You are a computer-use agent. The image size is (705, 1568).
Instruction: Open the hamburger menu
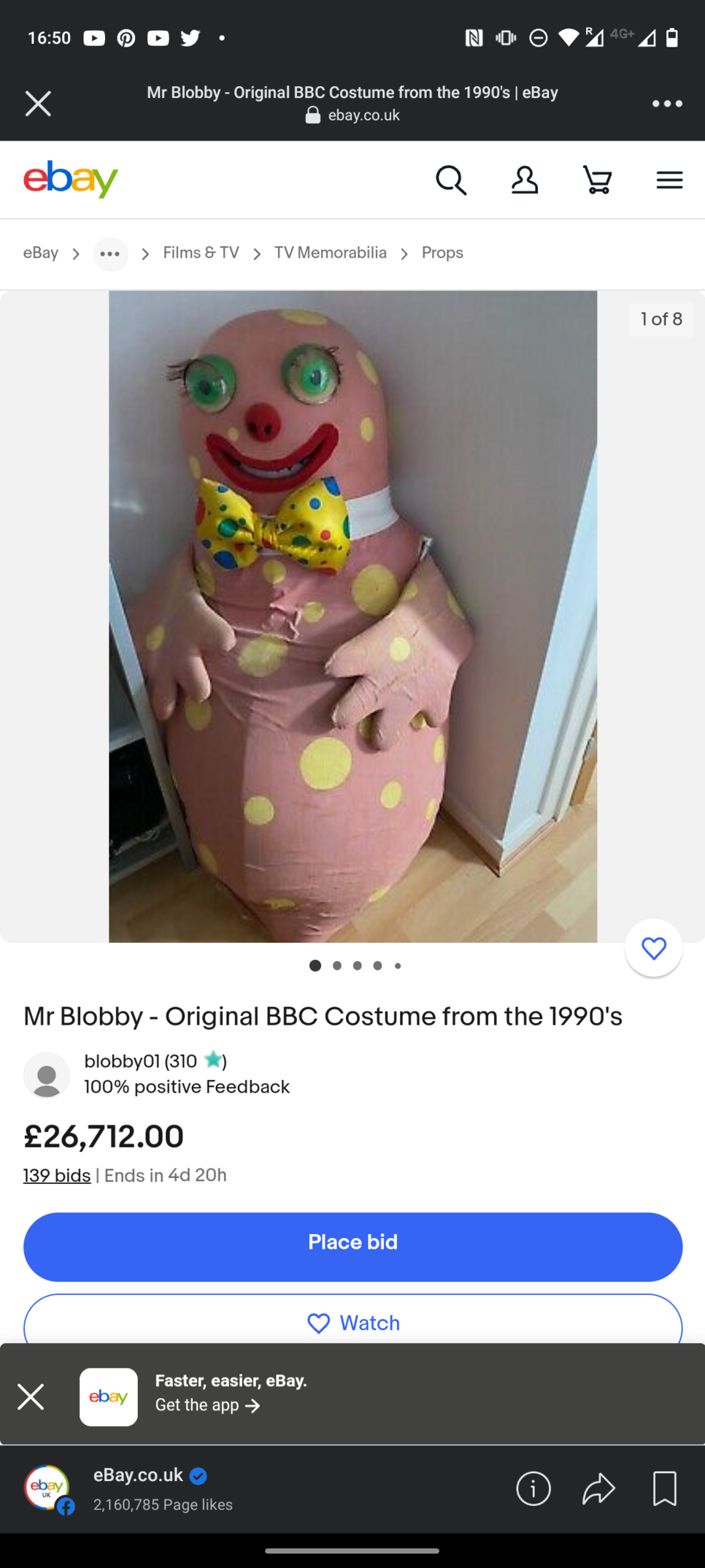(669, 180)
